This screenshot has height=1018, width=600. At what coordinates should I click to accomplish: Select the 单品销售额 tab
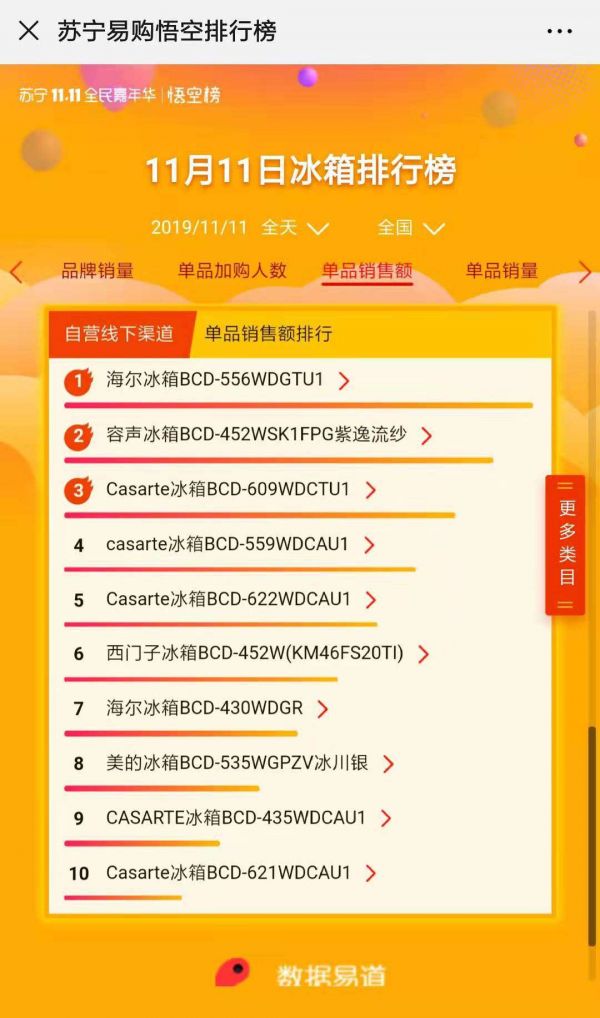[367, 270]
